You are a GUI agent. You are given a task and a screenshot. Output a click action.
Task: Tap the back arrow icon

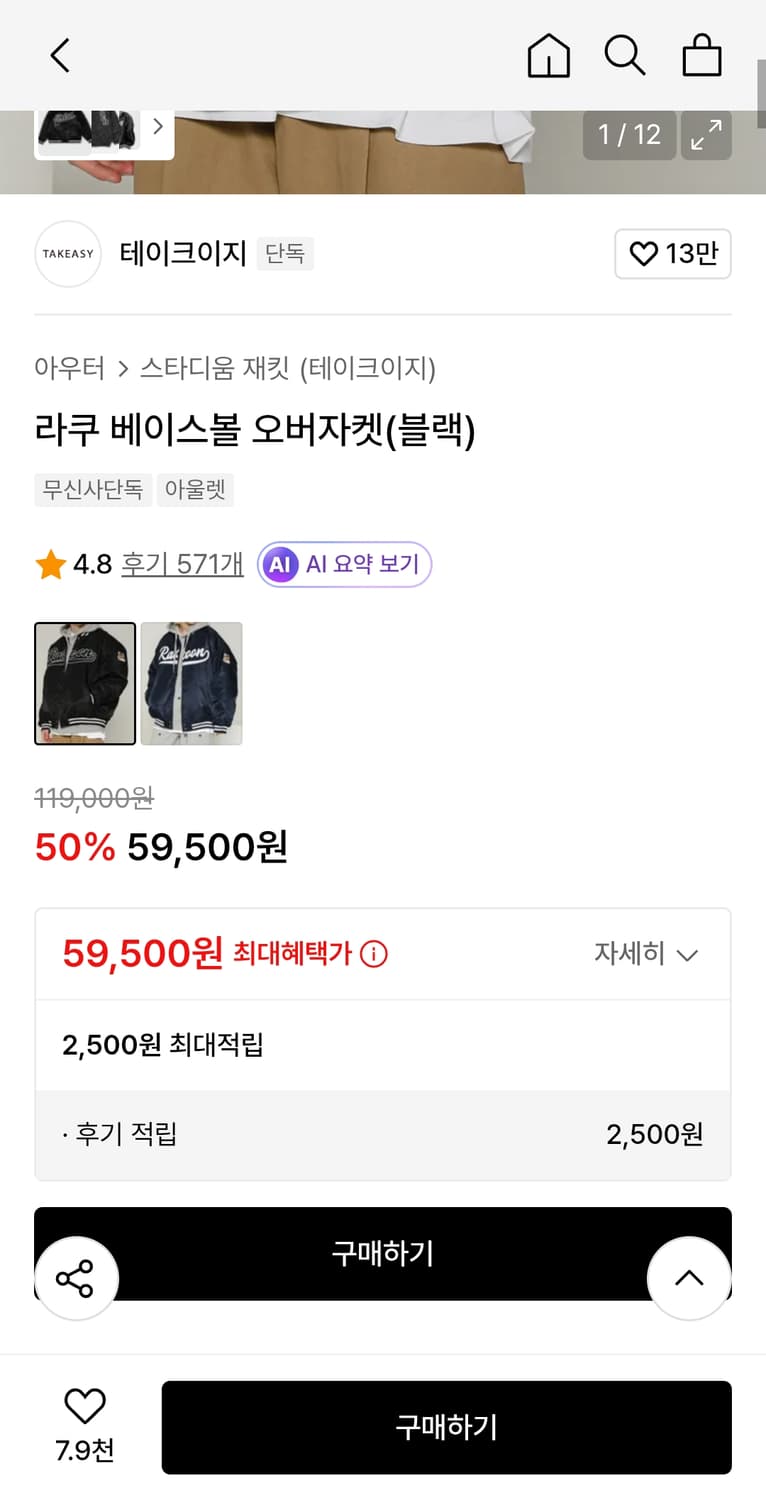pyautogui.click(x=59, y=55)
